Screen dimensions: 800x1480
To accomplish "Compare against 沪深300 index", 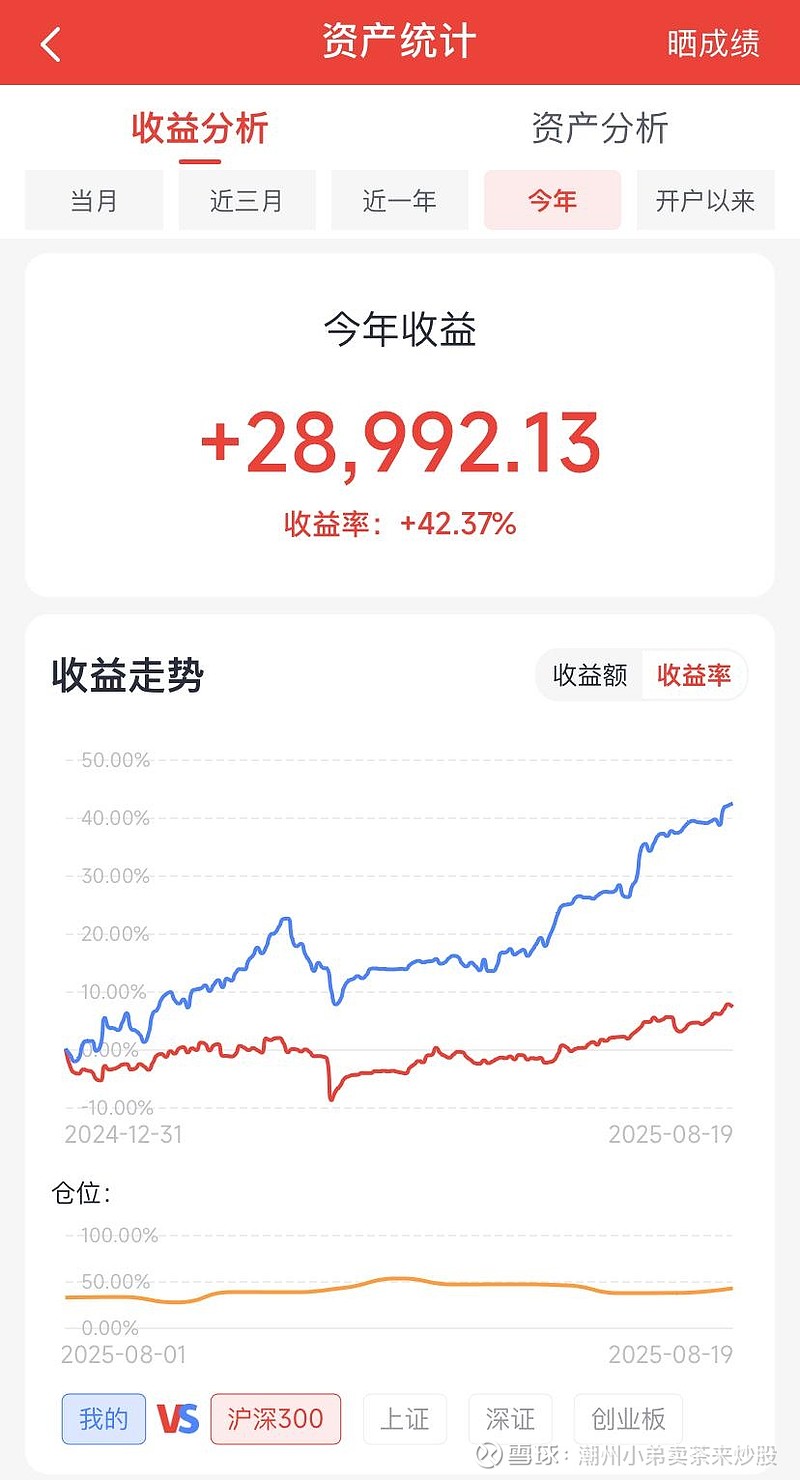I will [x=275, y=1418].
